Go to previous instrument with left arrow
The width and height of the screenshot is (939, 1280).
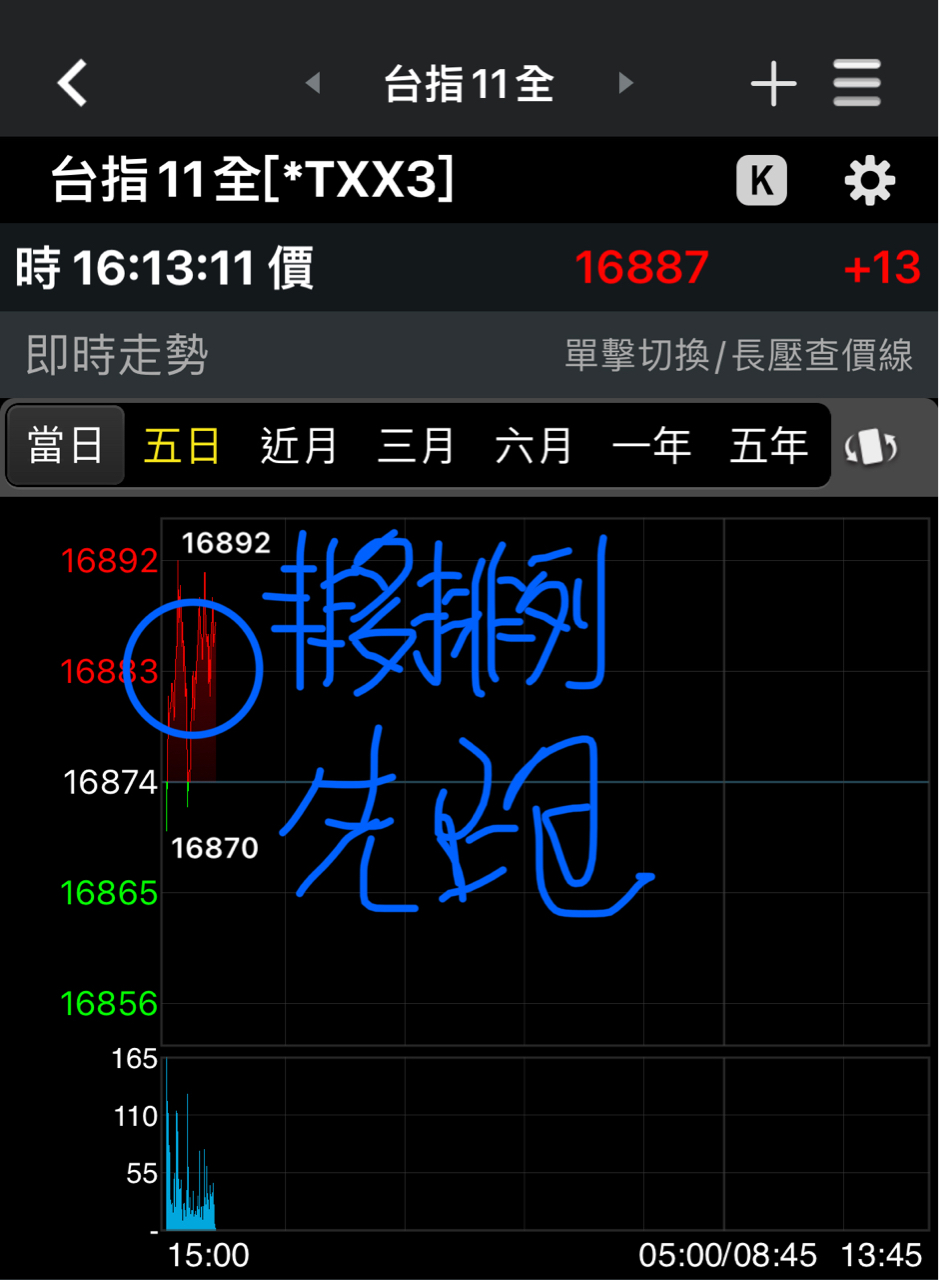tap(313, 85)
